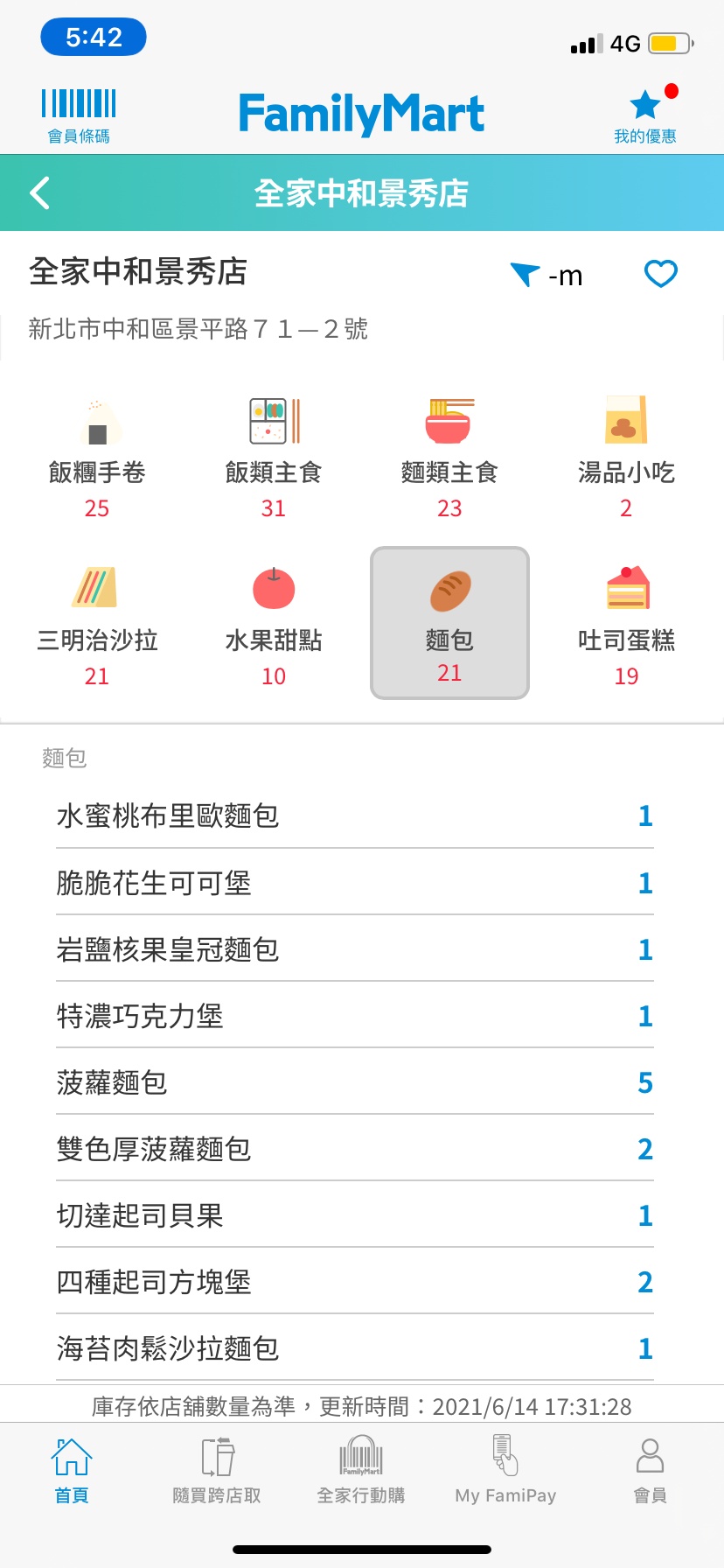Open the 隨買跨店取 tab
The height and width of the screenshot is (1568, 724).
217,1470
